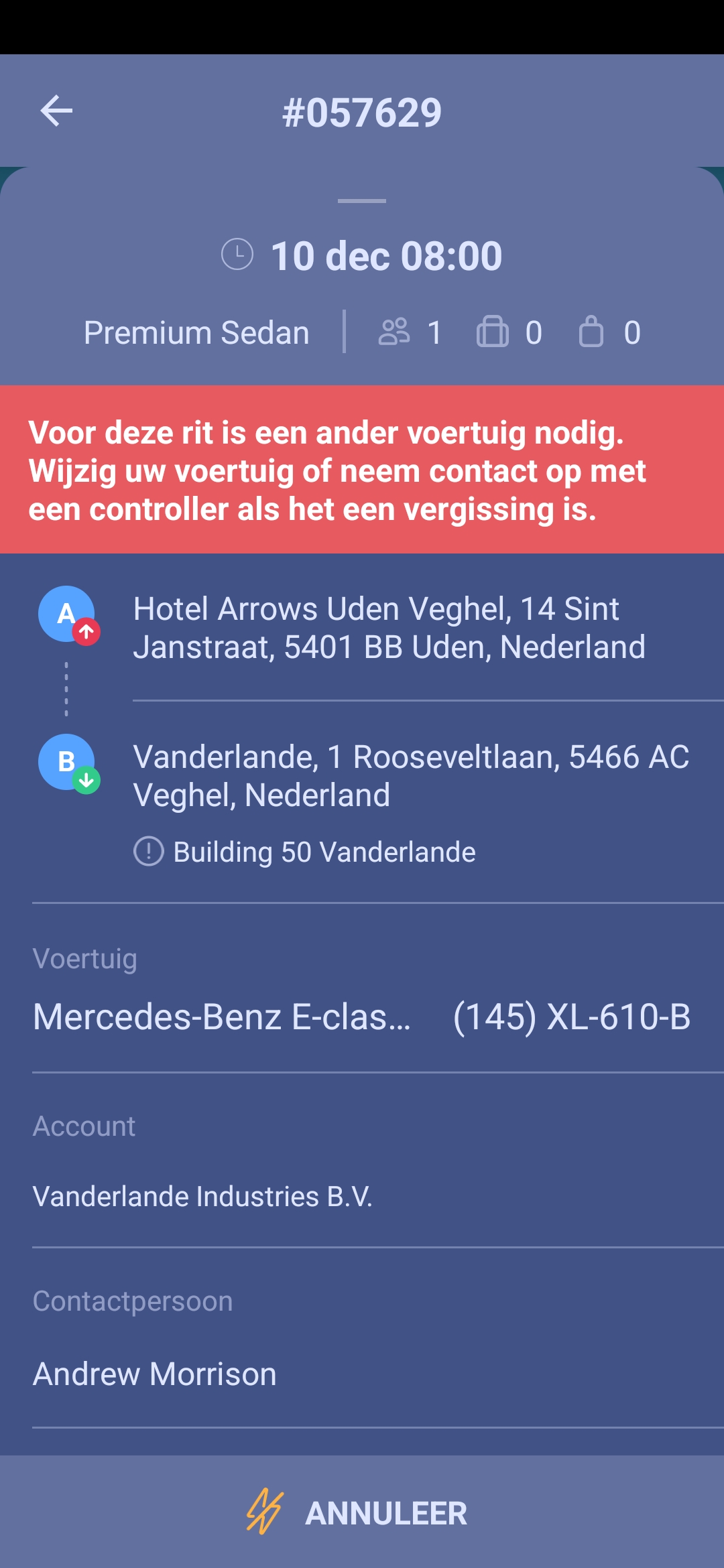Open drop-off address Vanderlande Rooseveltlaan

(410, 776)
